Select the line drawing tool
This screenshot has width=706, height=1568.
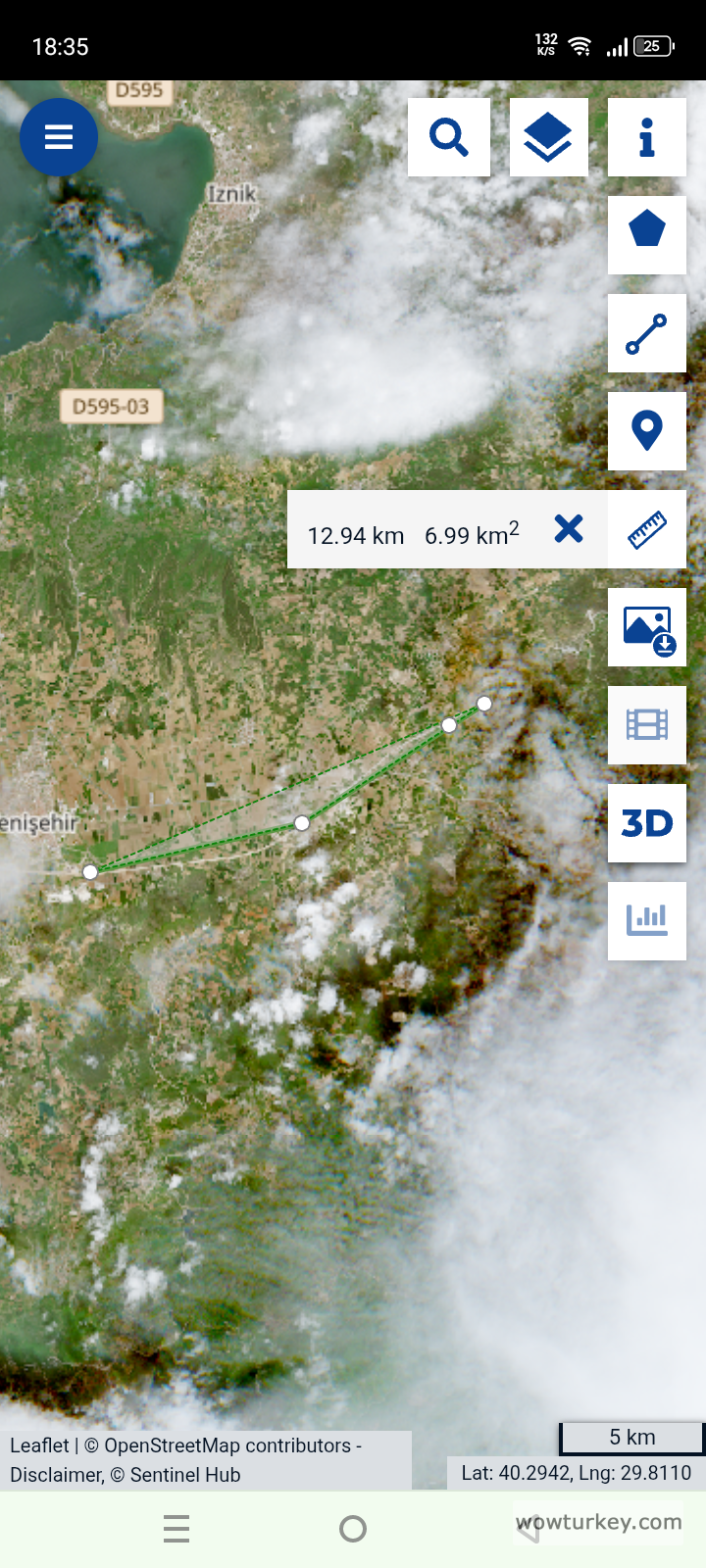click(646, 333)
